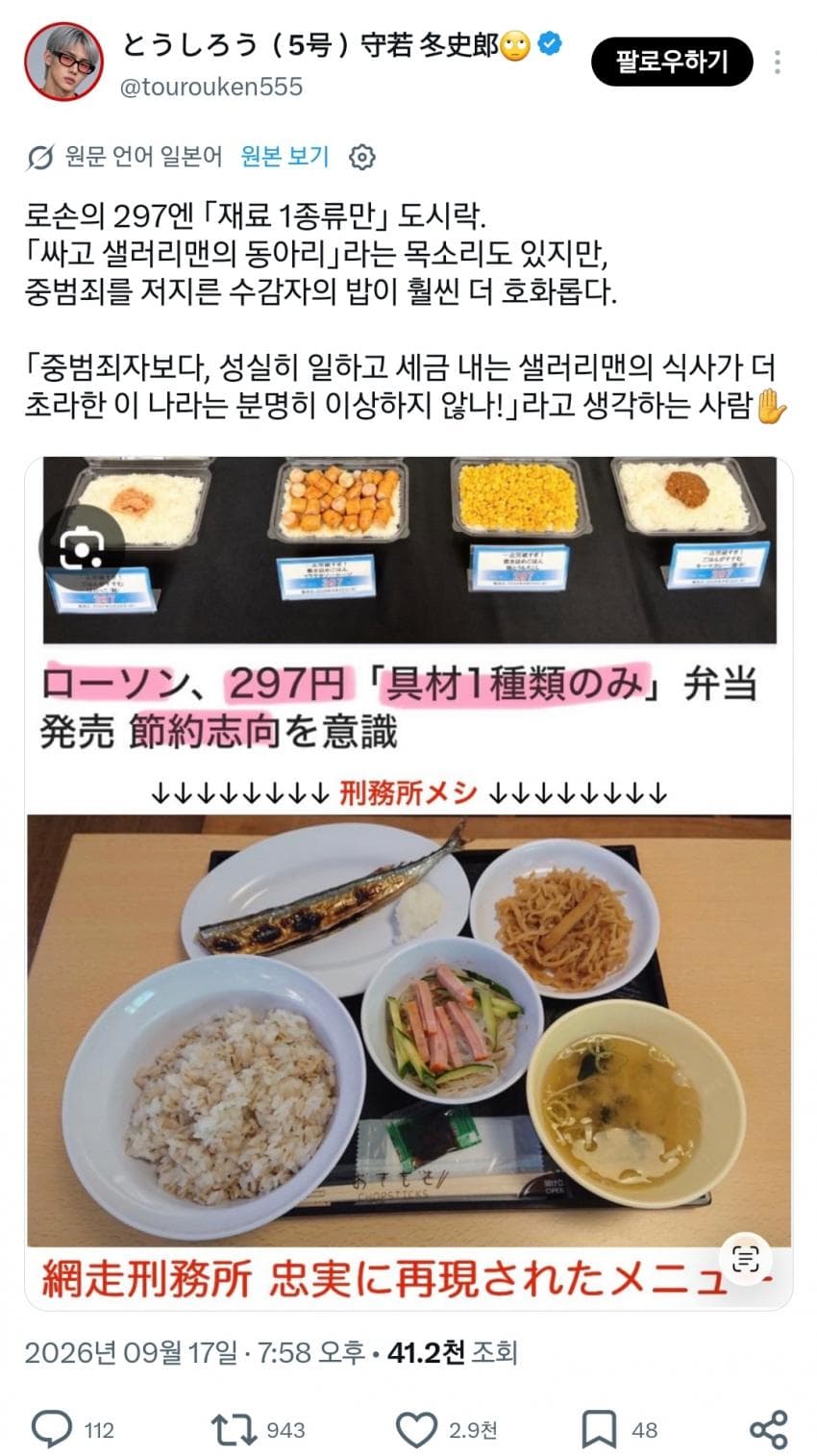
Task: Open the author's profile picture
Action: click(x=63, y=63)
